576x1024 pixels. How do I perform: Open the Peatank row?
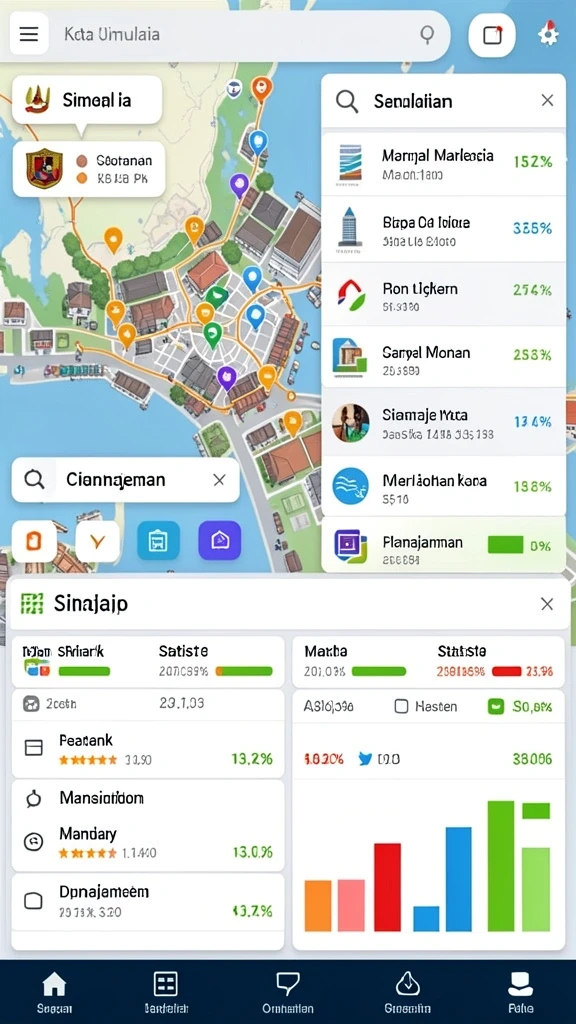click(148, 750)
